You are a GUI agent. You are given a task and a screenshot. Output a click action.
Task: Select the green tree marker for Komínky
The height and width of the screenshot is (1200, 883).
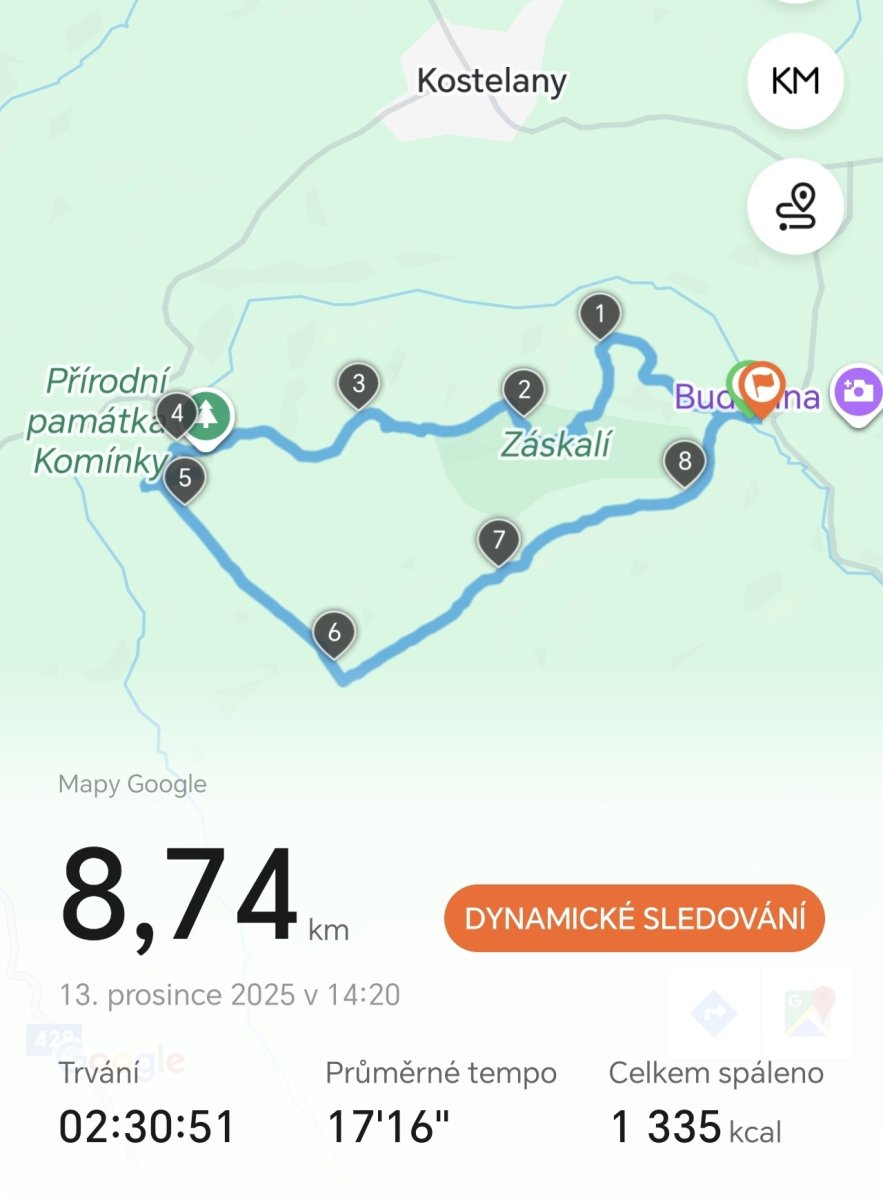pyautogui.click(x=207, y=412)
